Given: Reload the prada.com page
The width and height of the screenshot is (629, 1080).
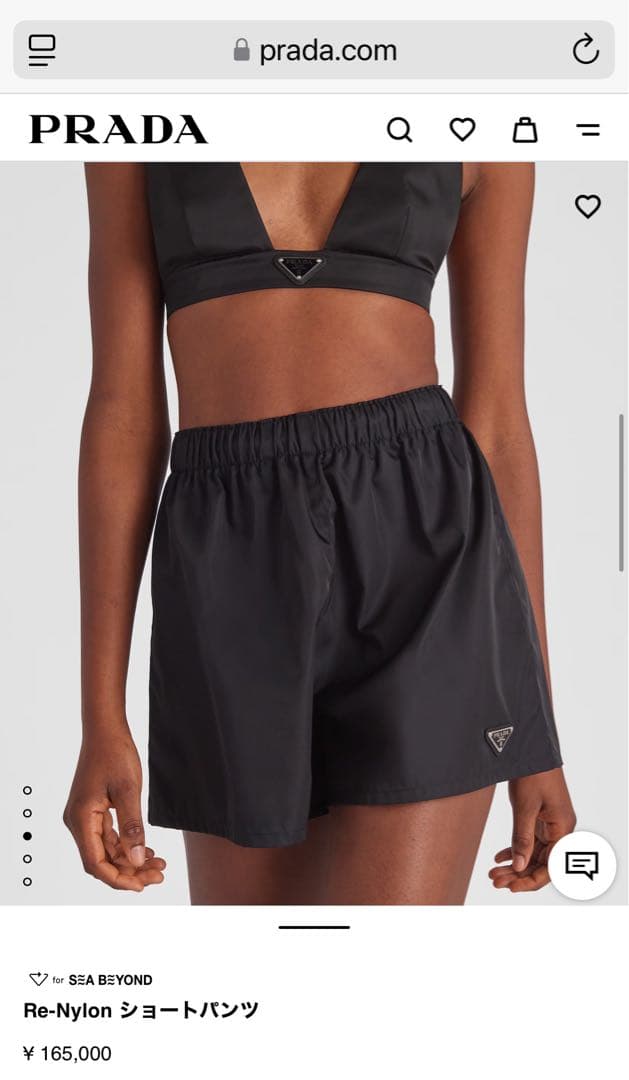Looking at the screenshot, I should pyautogui.click(x=585, y=49).
